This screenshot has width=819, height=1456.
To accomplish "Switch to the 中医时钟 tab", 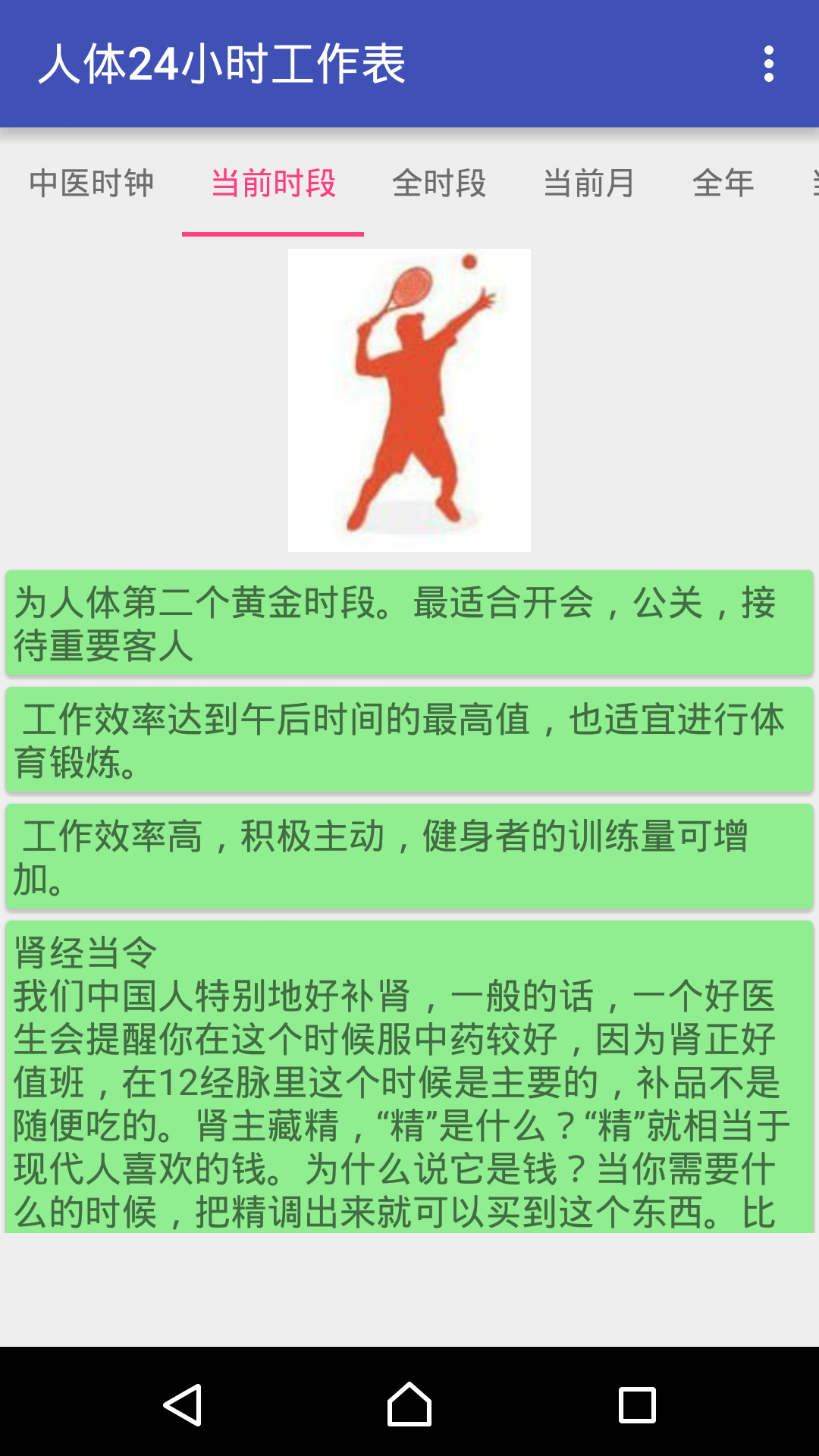I will [91, 184].
